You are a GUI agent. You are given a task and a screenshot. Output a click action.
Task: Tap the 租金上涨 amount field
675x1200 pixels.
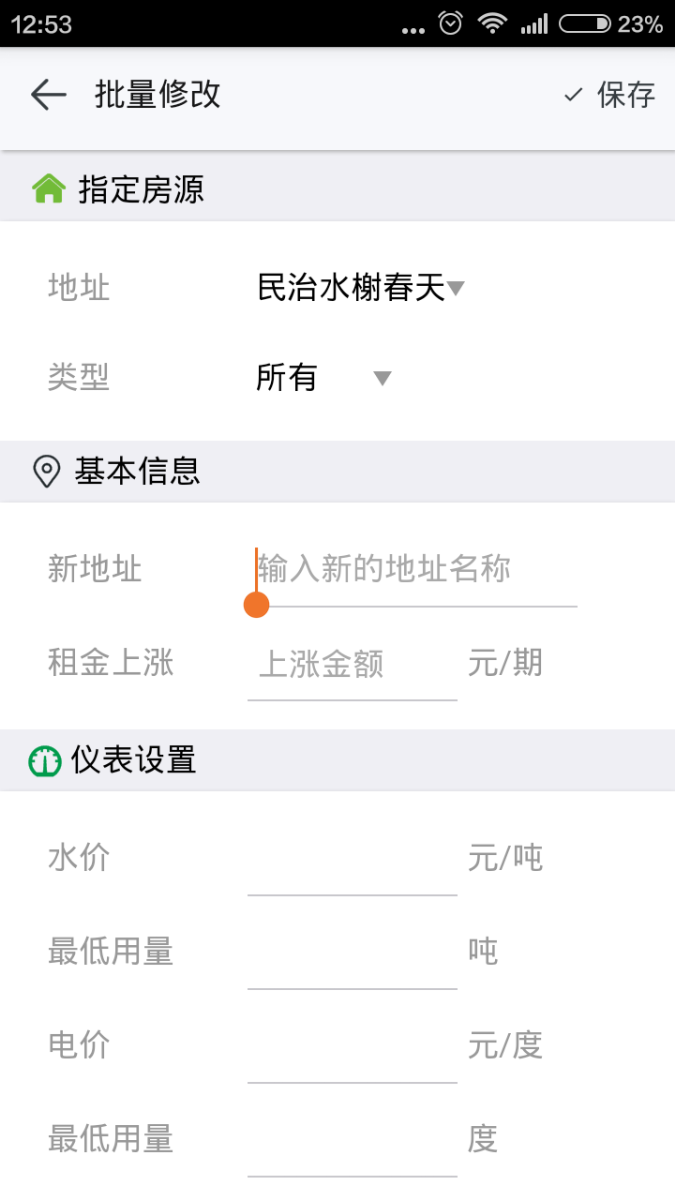tap(352, 664)
